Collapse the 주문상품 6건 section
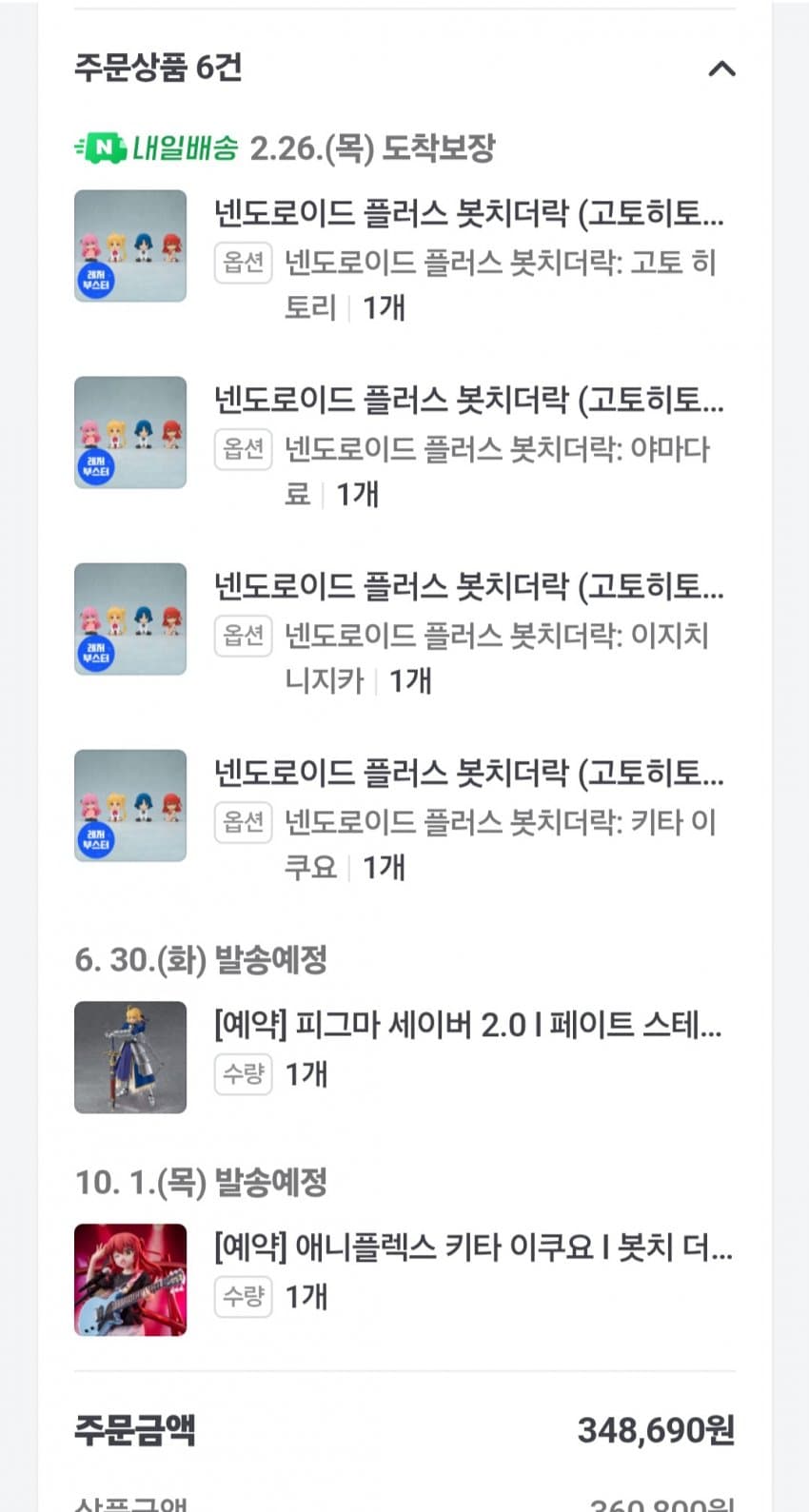This screenshot has width=809, height=1512. click(x=721, y=69)
